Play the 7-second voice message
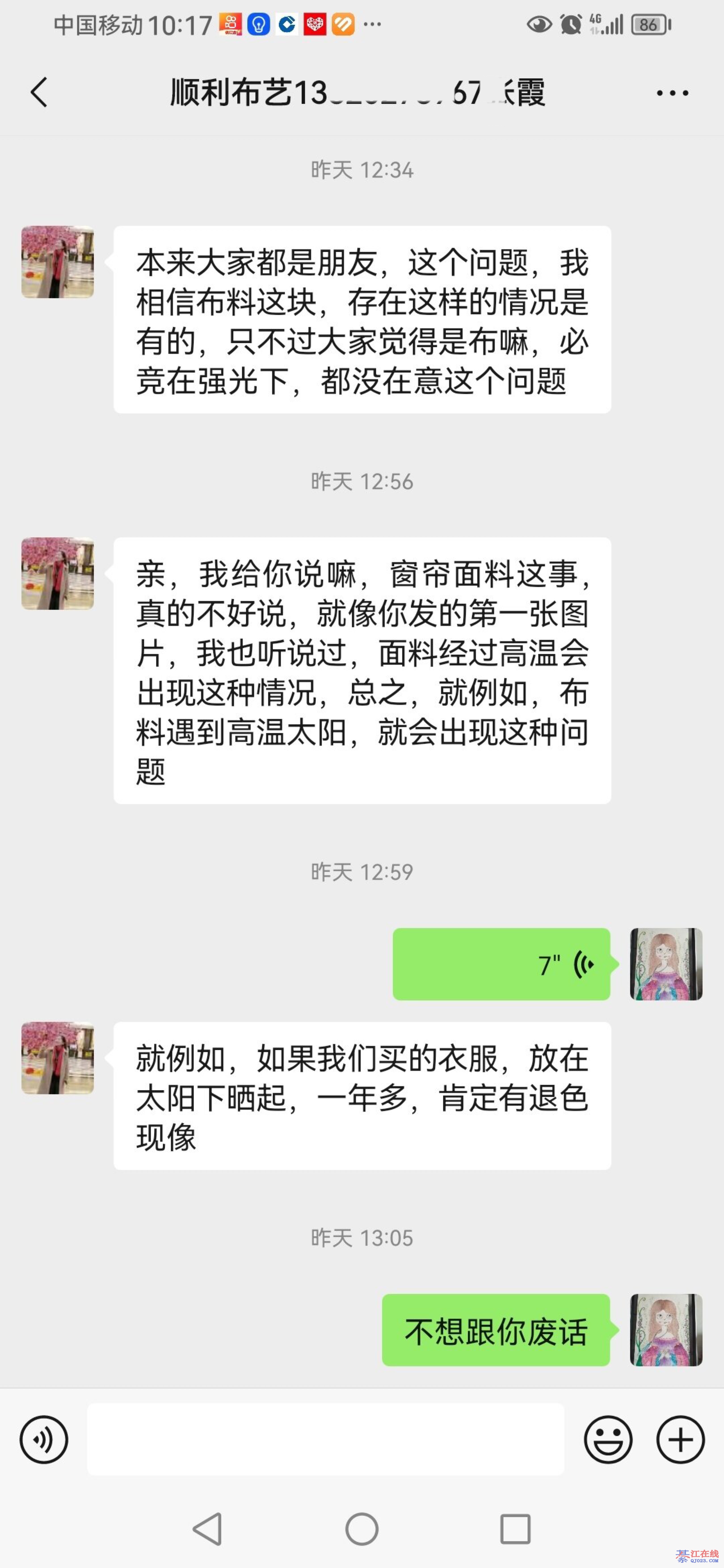This screenshot has height=1568, width=724. (501, 964)
